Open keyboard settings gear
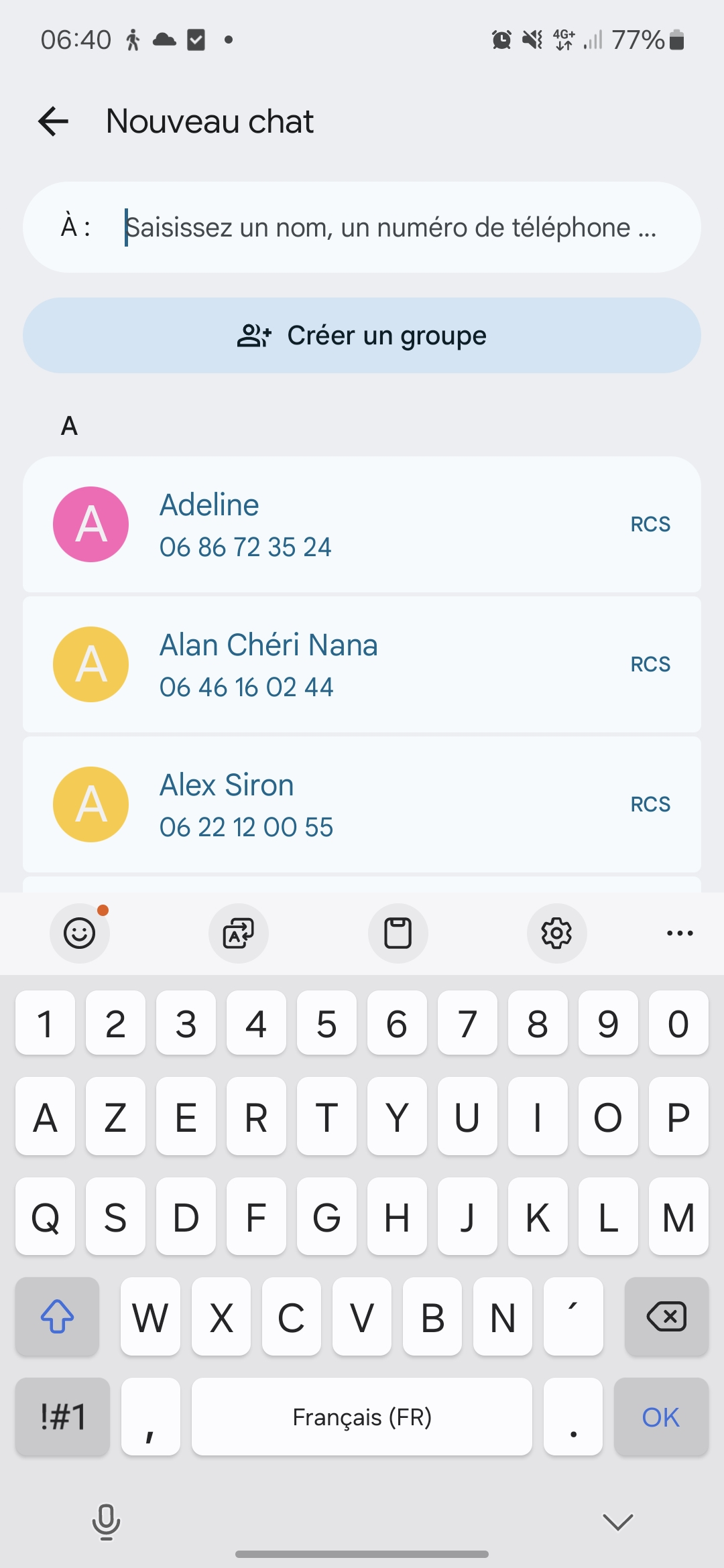Viewport: 724px width, 1568px height. tap(556, 933)
